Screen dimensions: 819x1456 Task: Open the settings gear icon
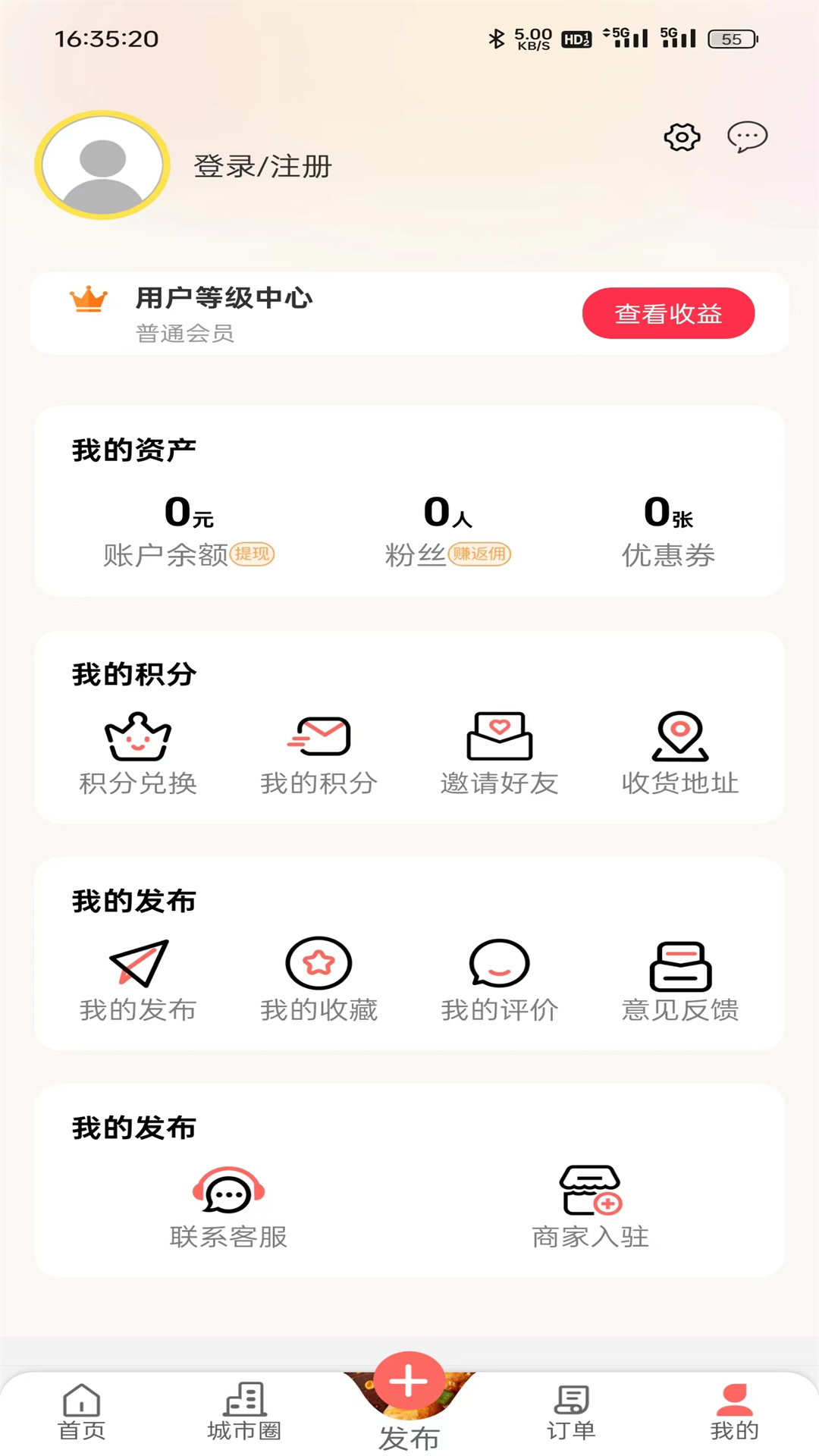(681, 137)
